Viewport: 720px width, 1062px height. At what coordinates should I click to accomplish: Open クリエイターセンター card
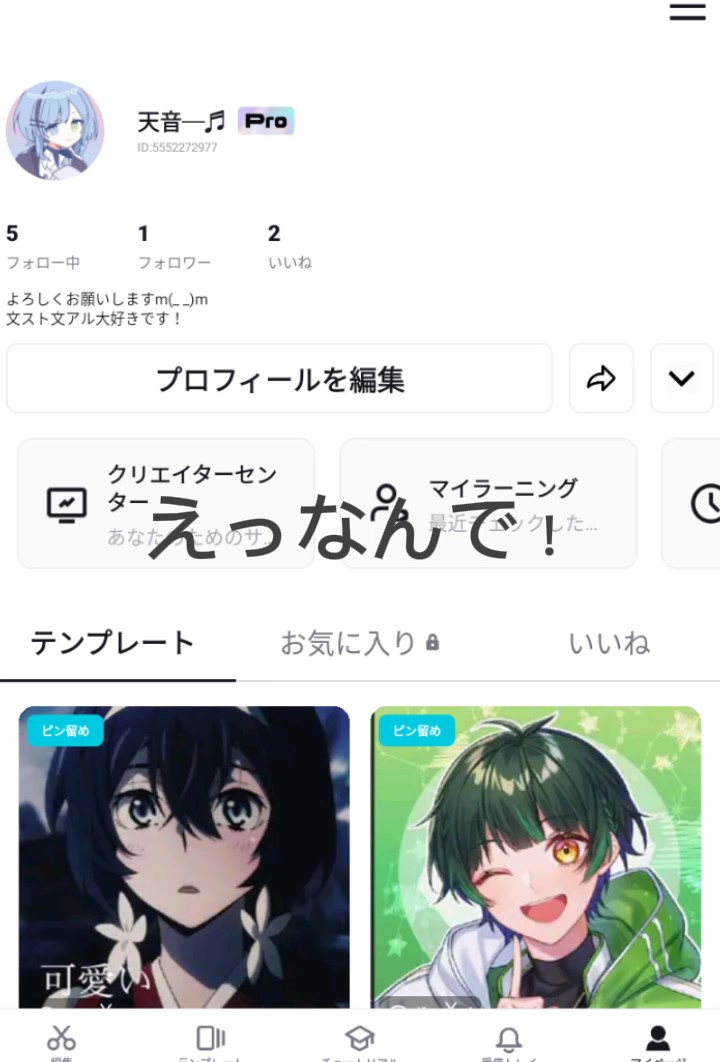coord(166,503)
